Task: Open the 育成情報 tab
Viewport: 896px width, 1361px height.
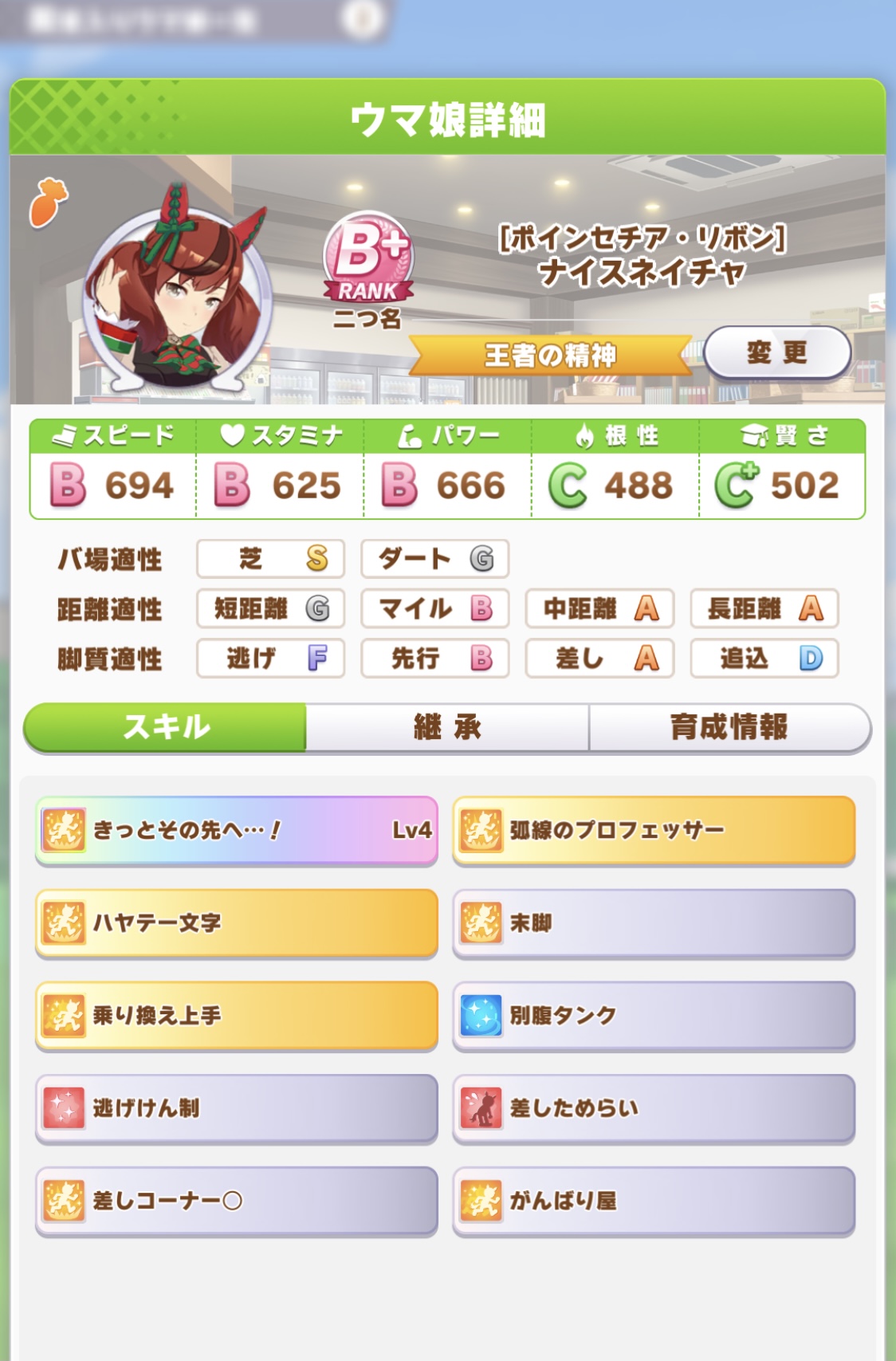Action: point(729,727)
